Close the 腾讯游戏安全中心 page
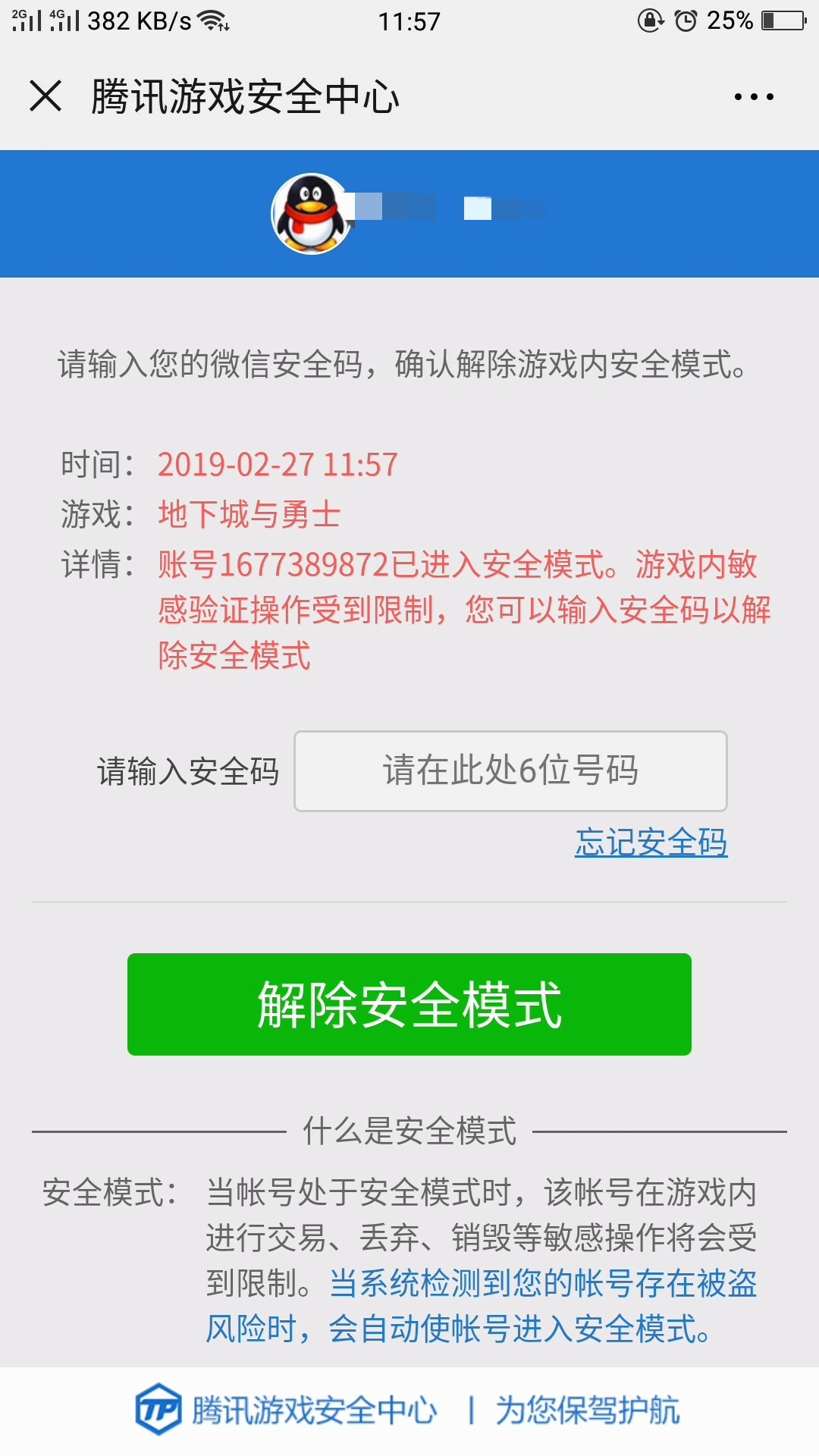 pyautogui.click(x=45, y=96)
